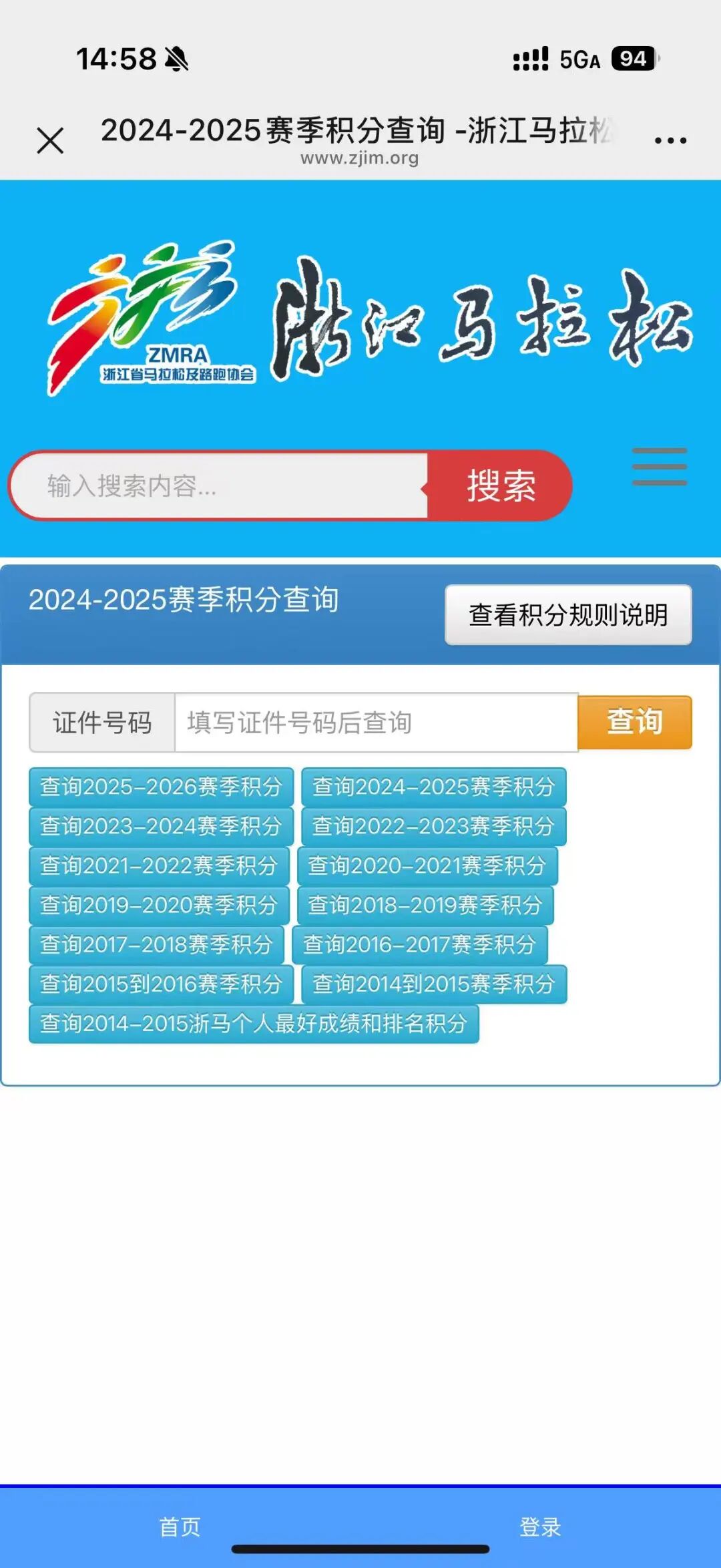
Task: Tap the orange 查询 button
Action: (x=634, y=723)
